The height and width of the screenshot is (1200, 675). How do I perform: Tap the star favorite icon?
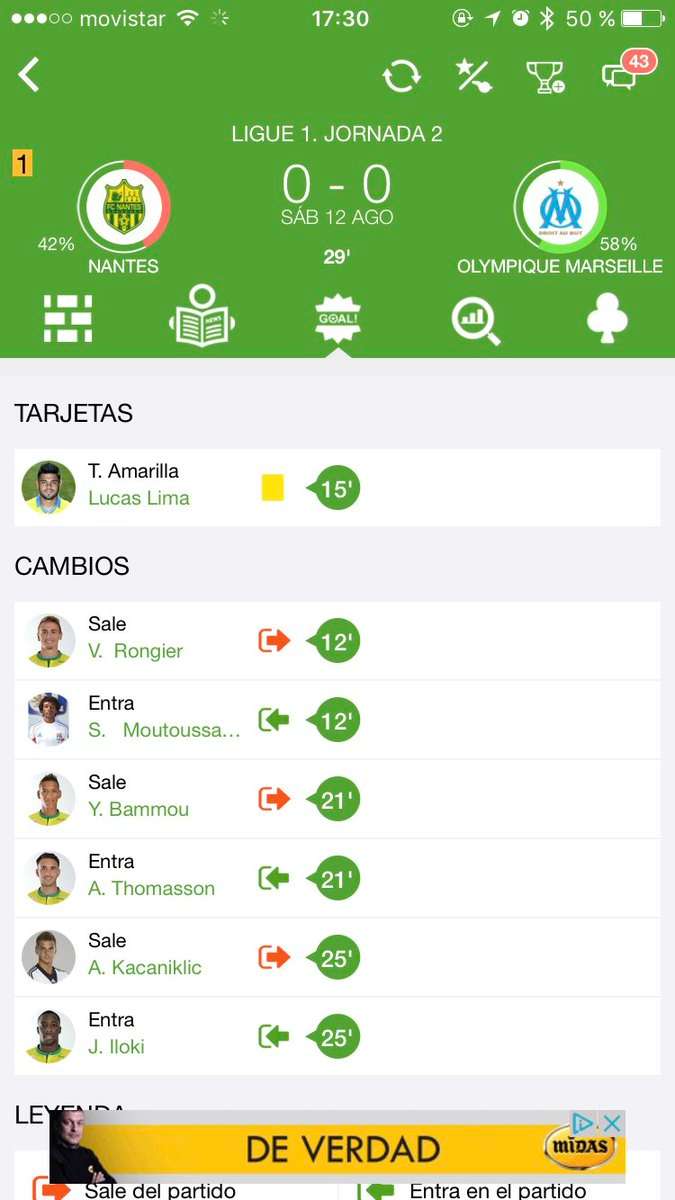473,76
